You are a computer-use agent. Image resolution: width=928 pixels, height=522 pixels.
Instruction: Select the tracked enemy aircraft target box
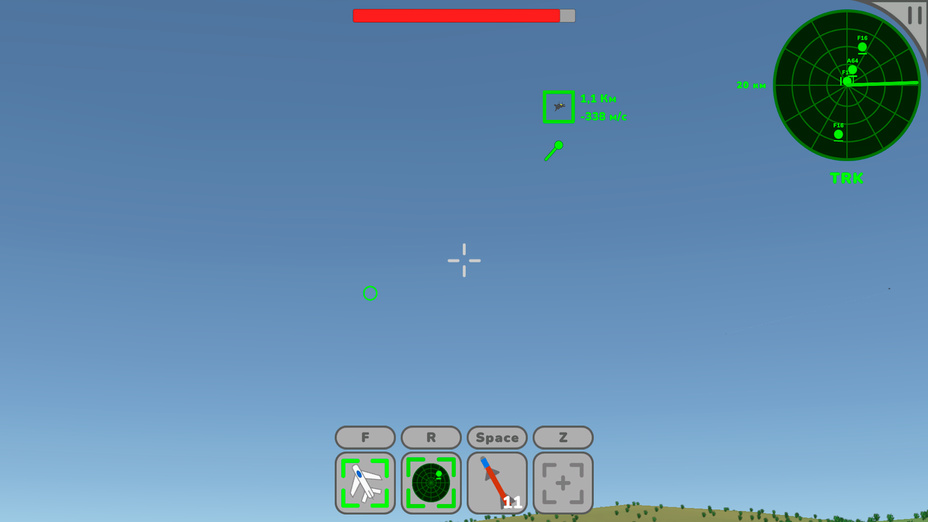[x=559, y=107]
